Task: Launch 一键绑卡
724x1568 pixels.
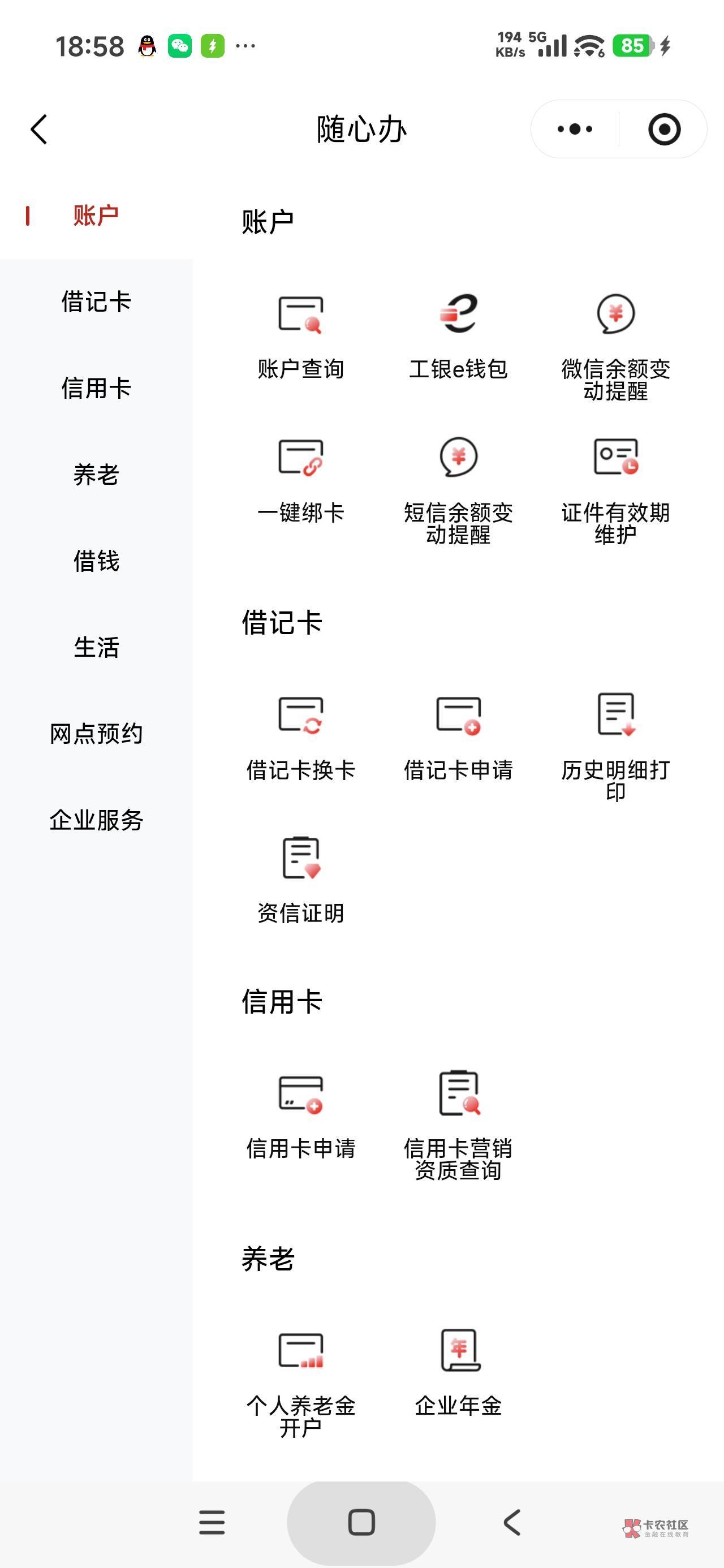Action: [x=301, y=481]
